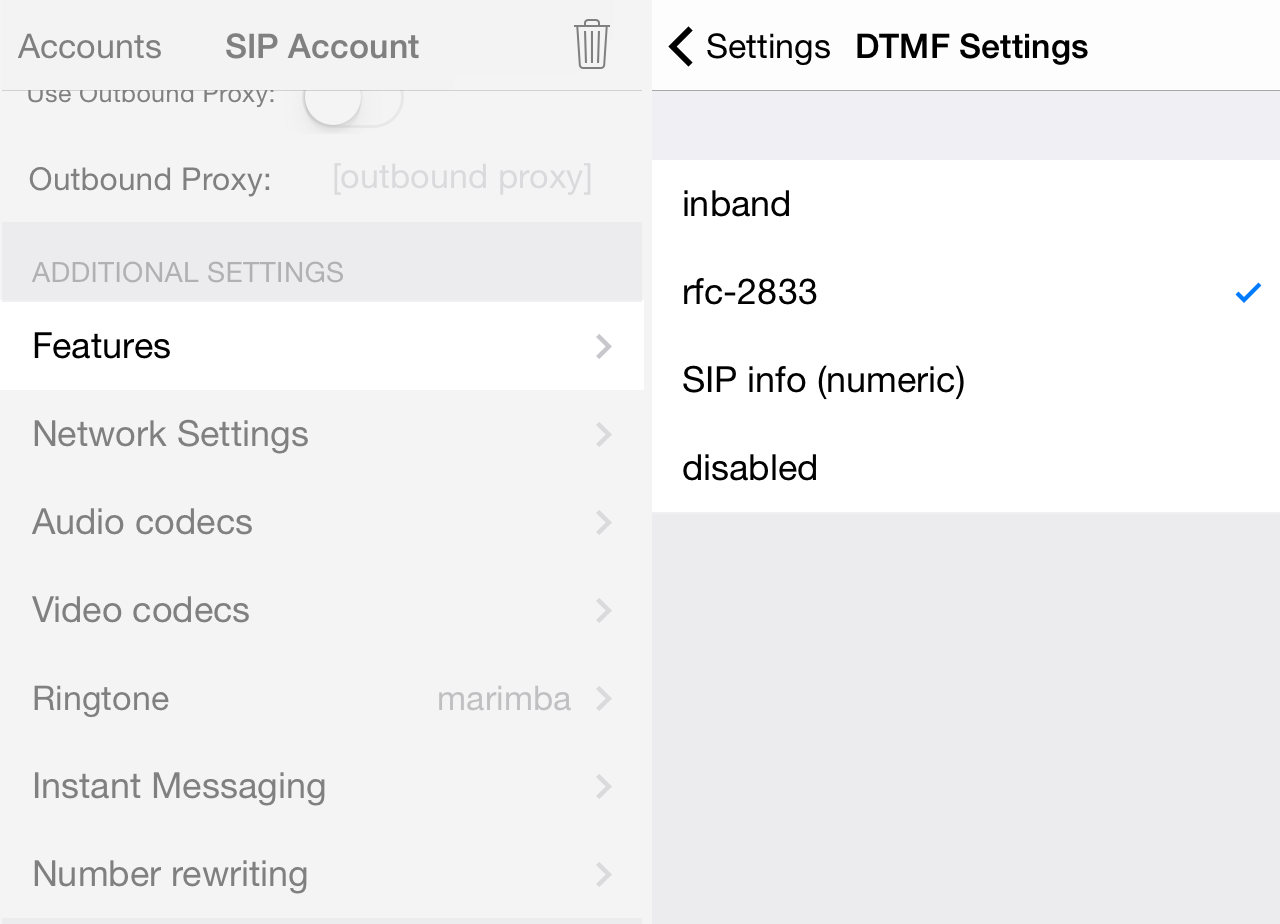Choose the rfc-2833 DTMF option
The width and height of the screenshot is (1280, 924).
pos(965,292)
